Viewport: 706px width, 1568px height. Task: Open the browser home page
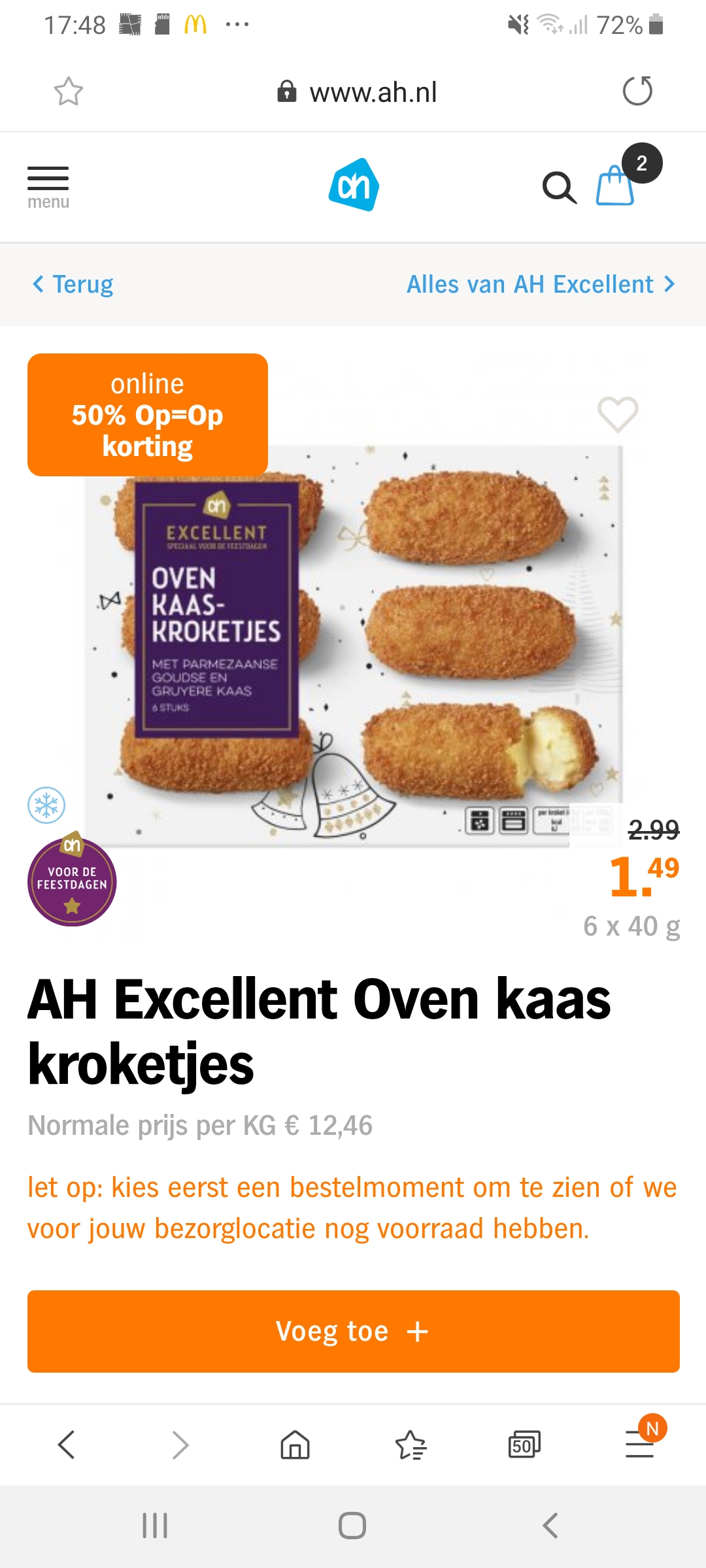point(295,1445)
